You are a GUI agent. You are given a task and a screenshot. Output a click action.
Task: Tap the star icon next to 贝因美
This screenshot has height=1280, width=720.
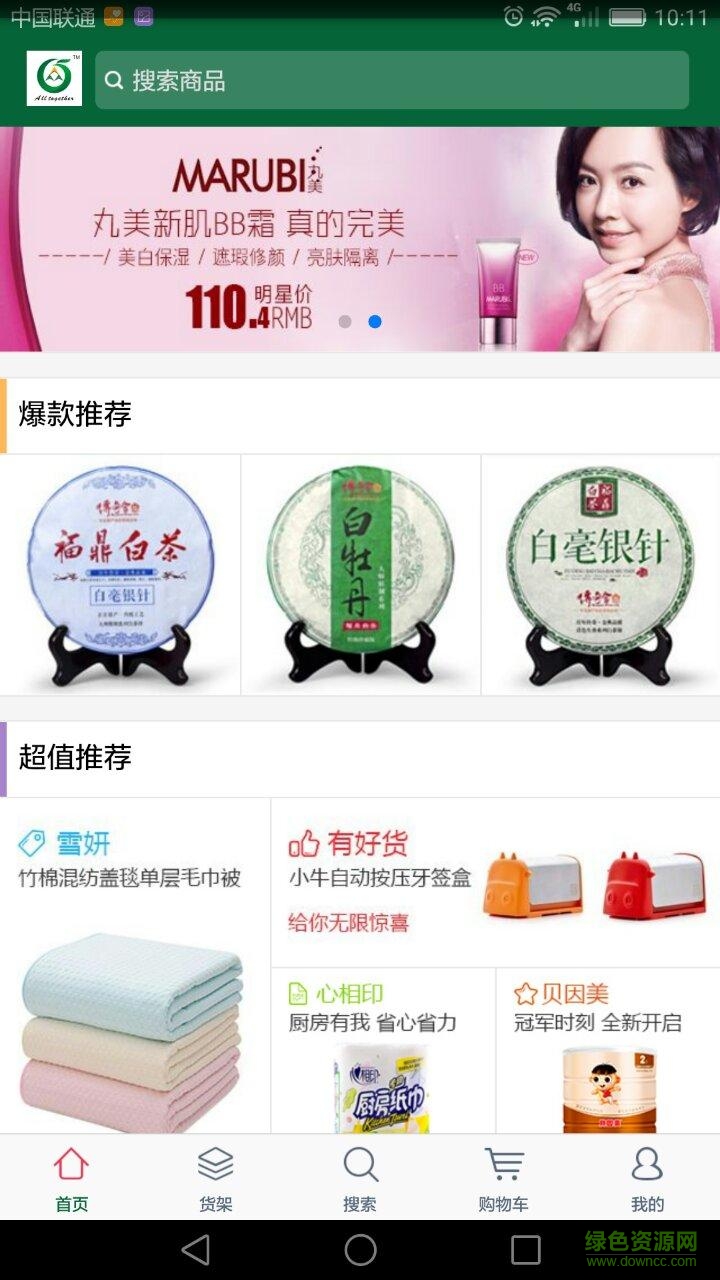(525, 993)
